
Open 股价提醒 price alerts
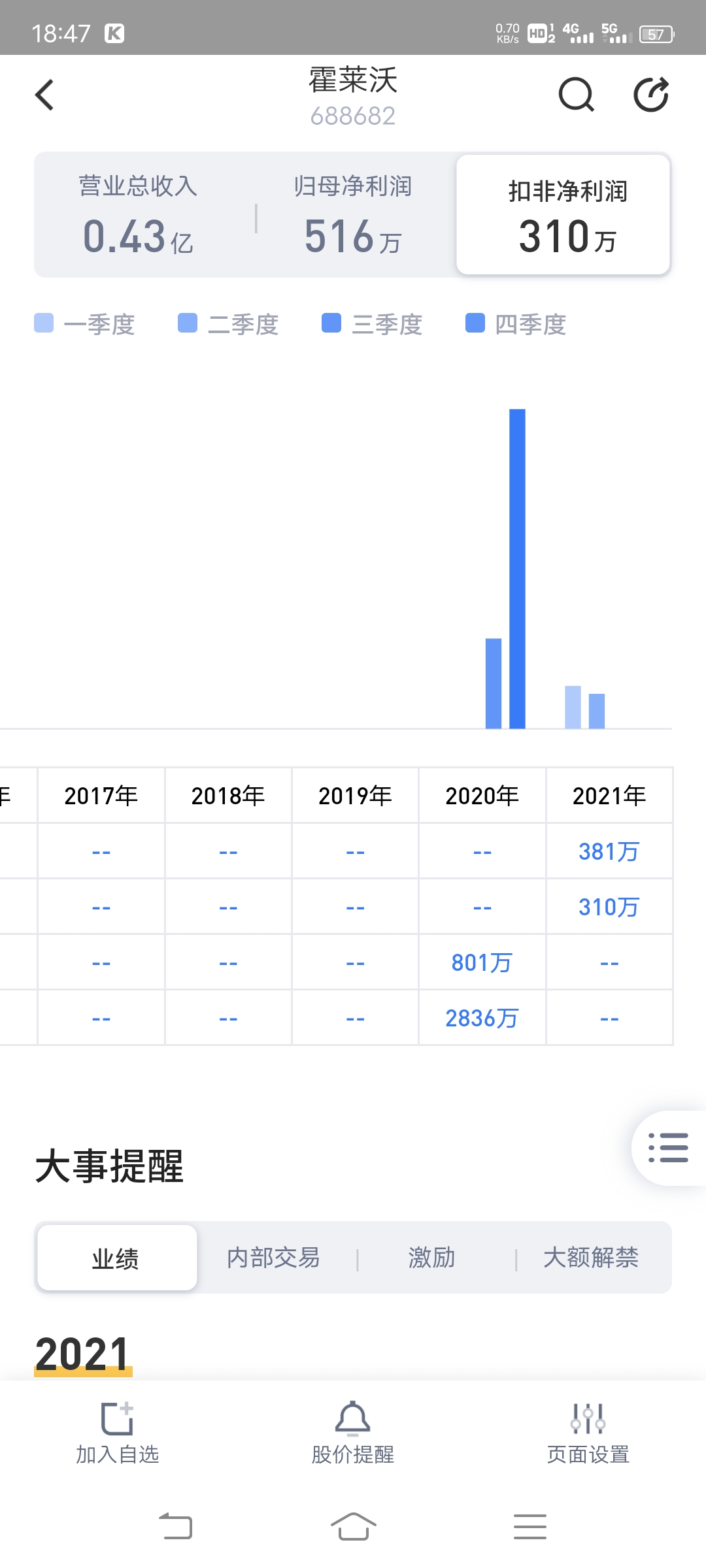353,1433
